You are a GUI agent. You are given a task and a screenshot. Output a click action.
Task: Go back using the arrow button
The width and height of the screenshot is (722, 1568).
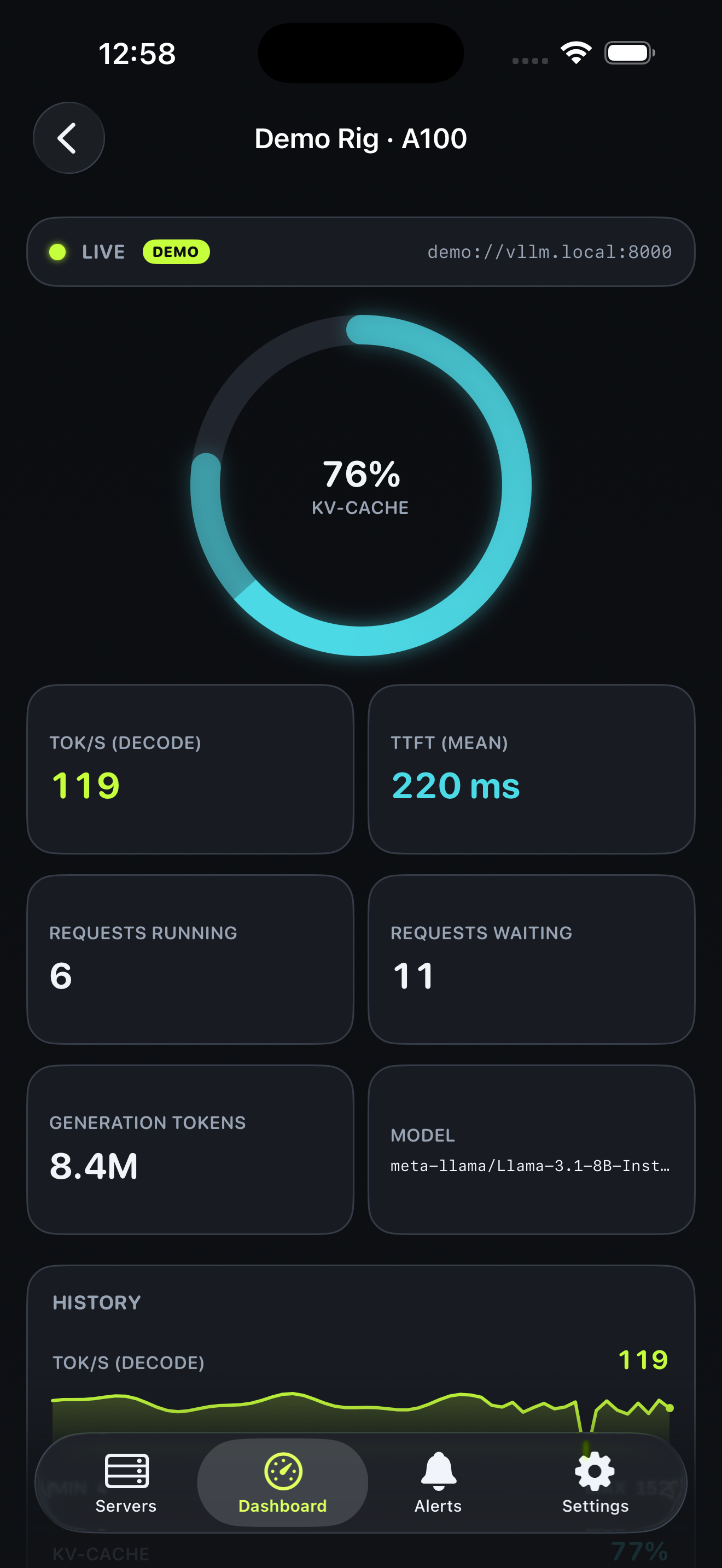69,138
